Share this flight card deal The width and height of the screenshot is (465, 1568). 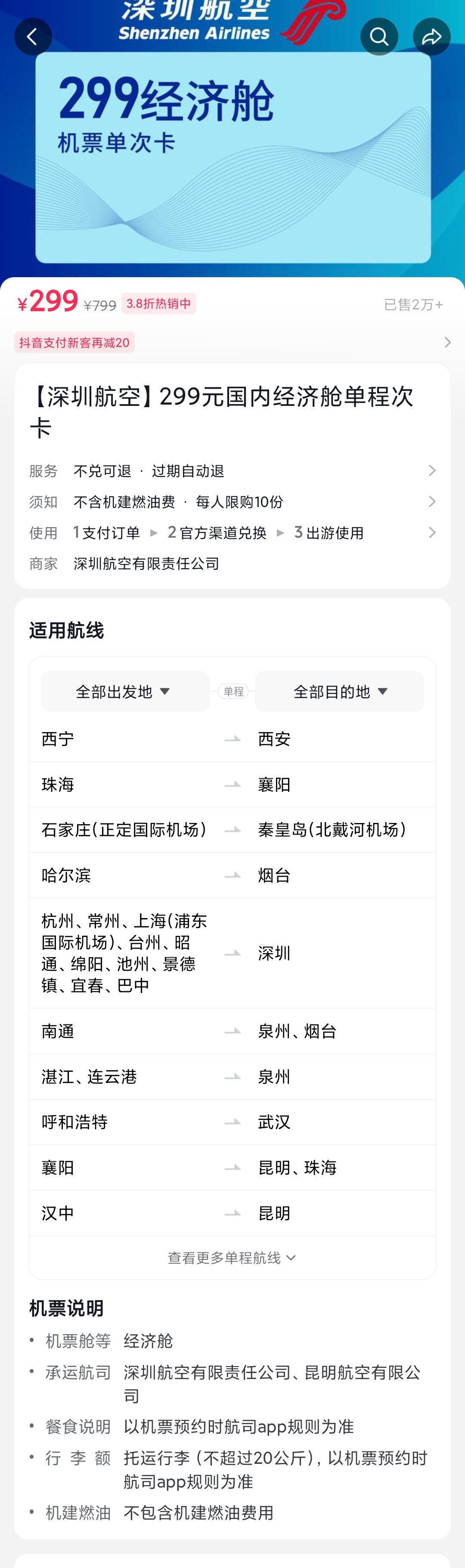tap(431, 37)
